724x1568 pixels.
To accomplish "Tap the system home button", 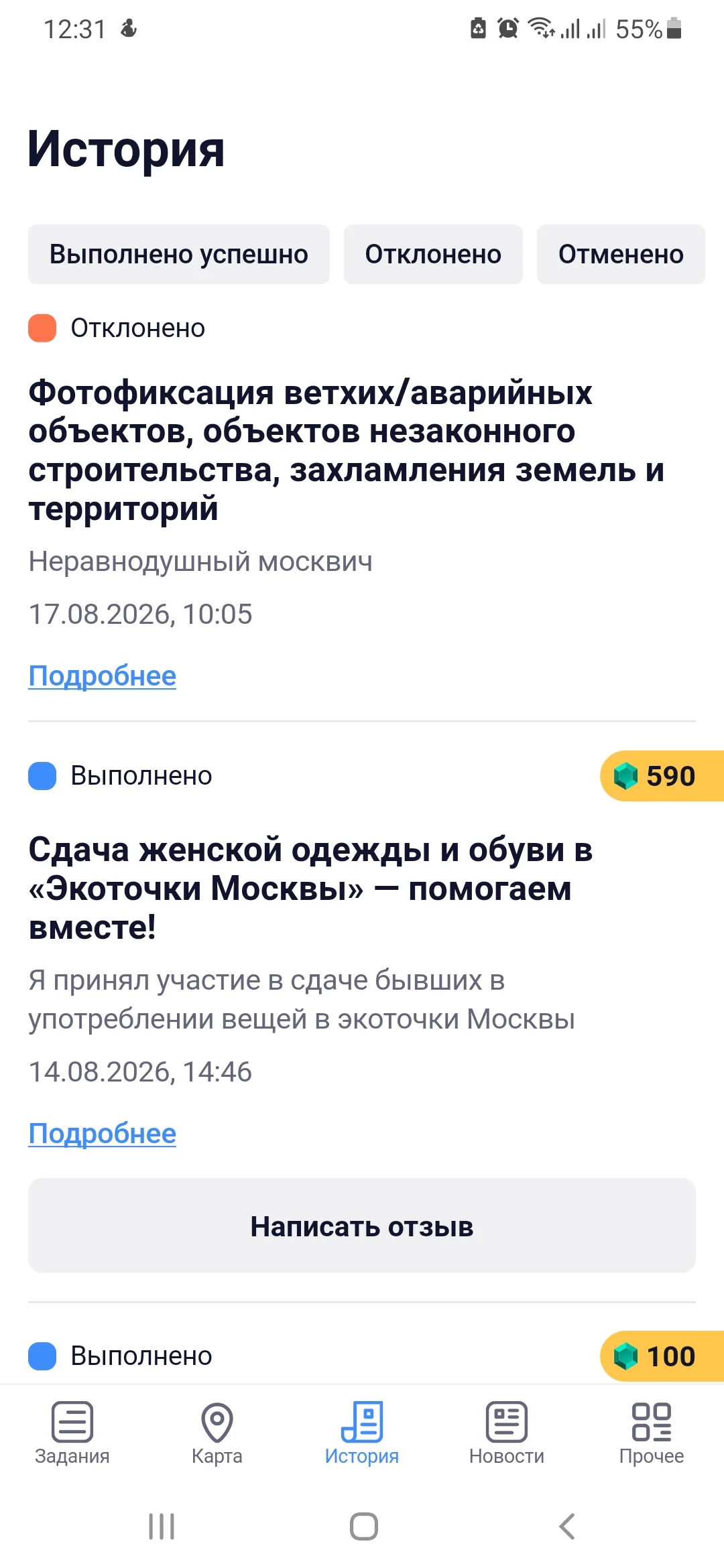I will tap(363, 1526).
